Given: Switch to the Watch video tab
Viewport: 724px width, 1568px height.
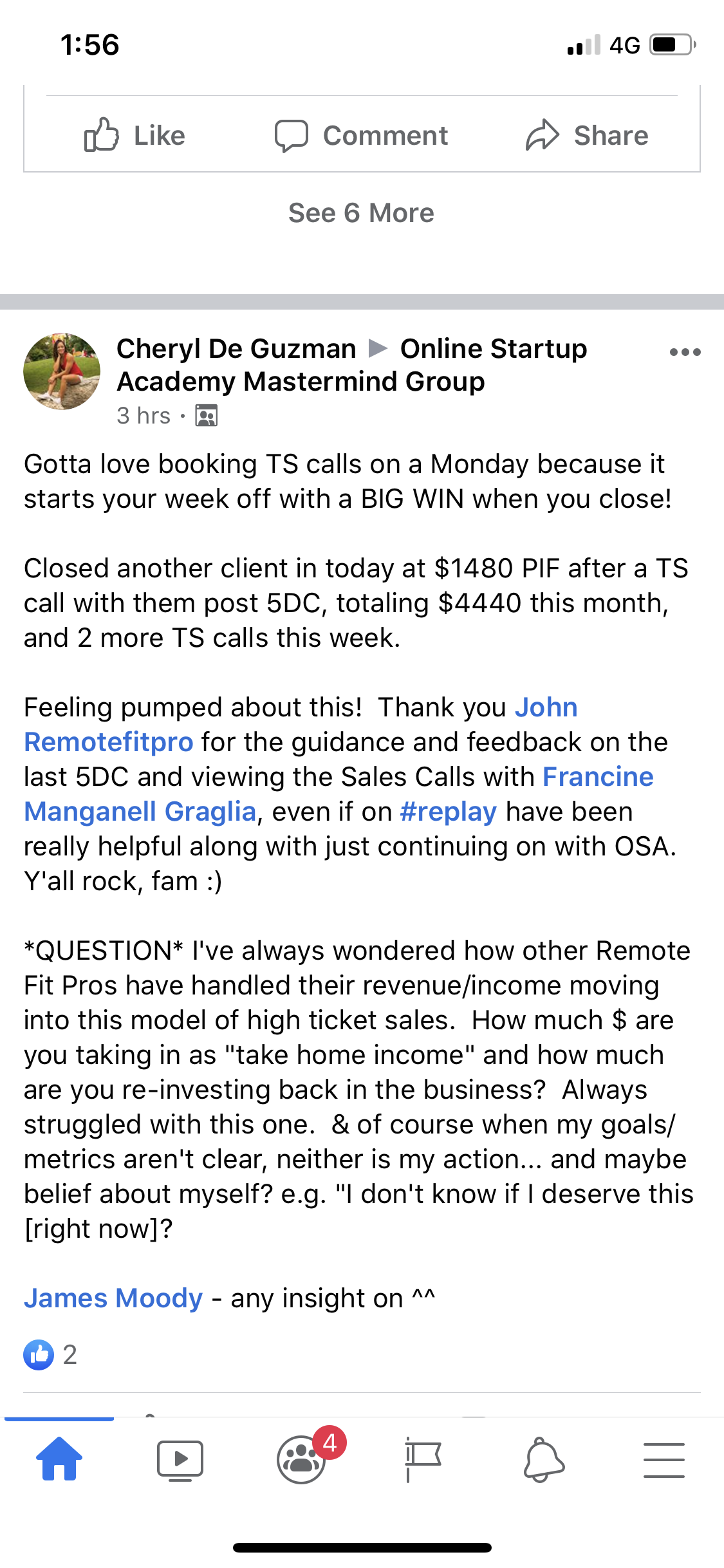Looking at the screenshot, I should pyautogui.click(x=180, y=1459).
